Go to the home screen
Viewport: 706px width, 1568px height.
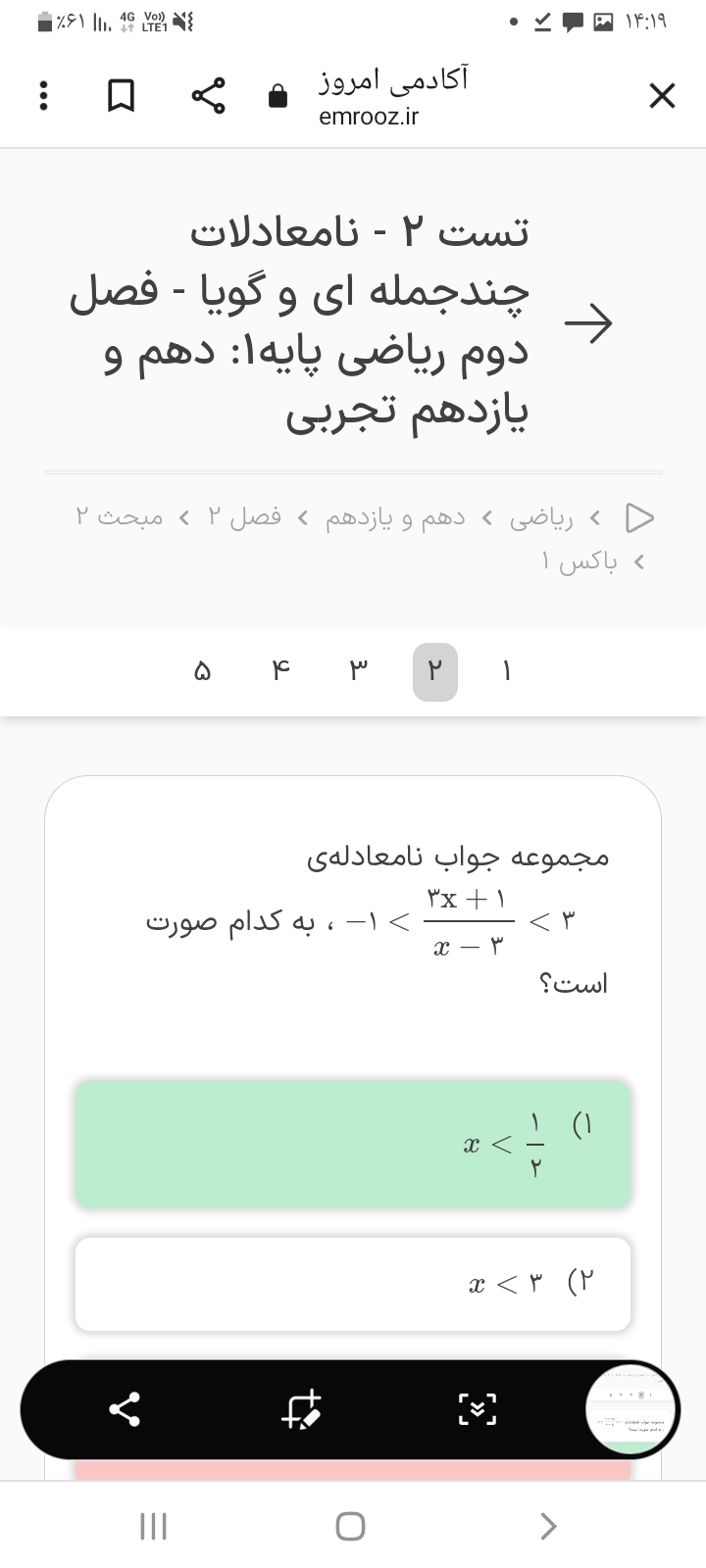pyautogui.click(x=351, y=1526)
